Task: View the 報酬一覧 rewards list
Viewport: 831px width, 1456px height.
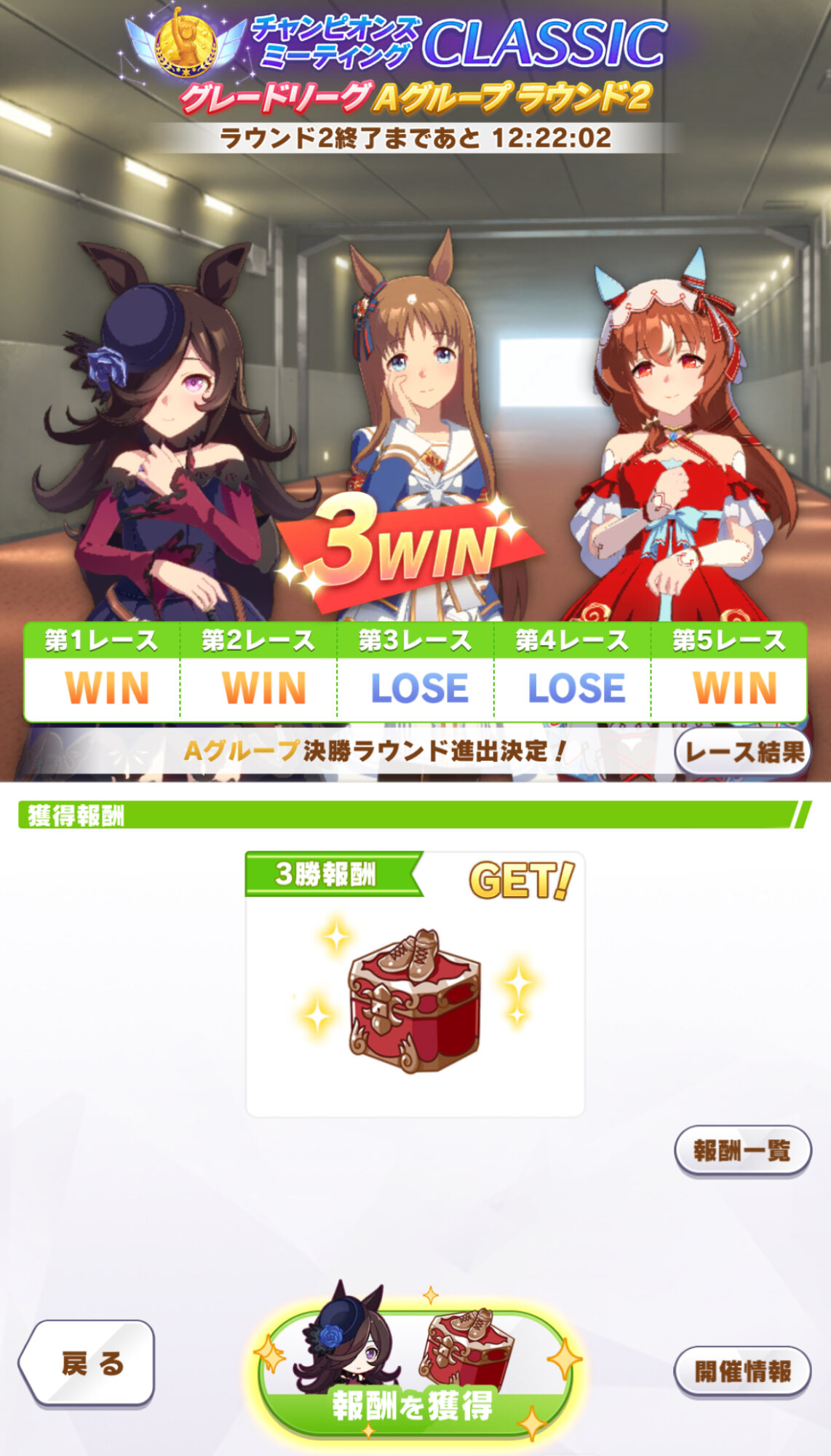Action: tap(741, 1150)
